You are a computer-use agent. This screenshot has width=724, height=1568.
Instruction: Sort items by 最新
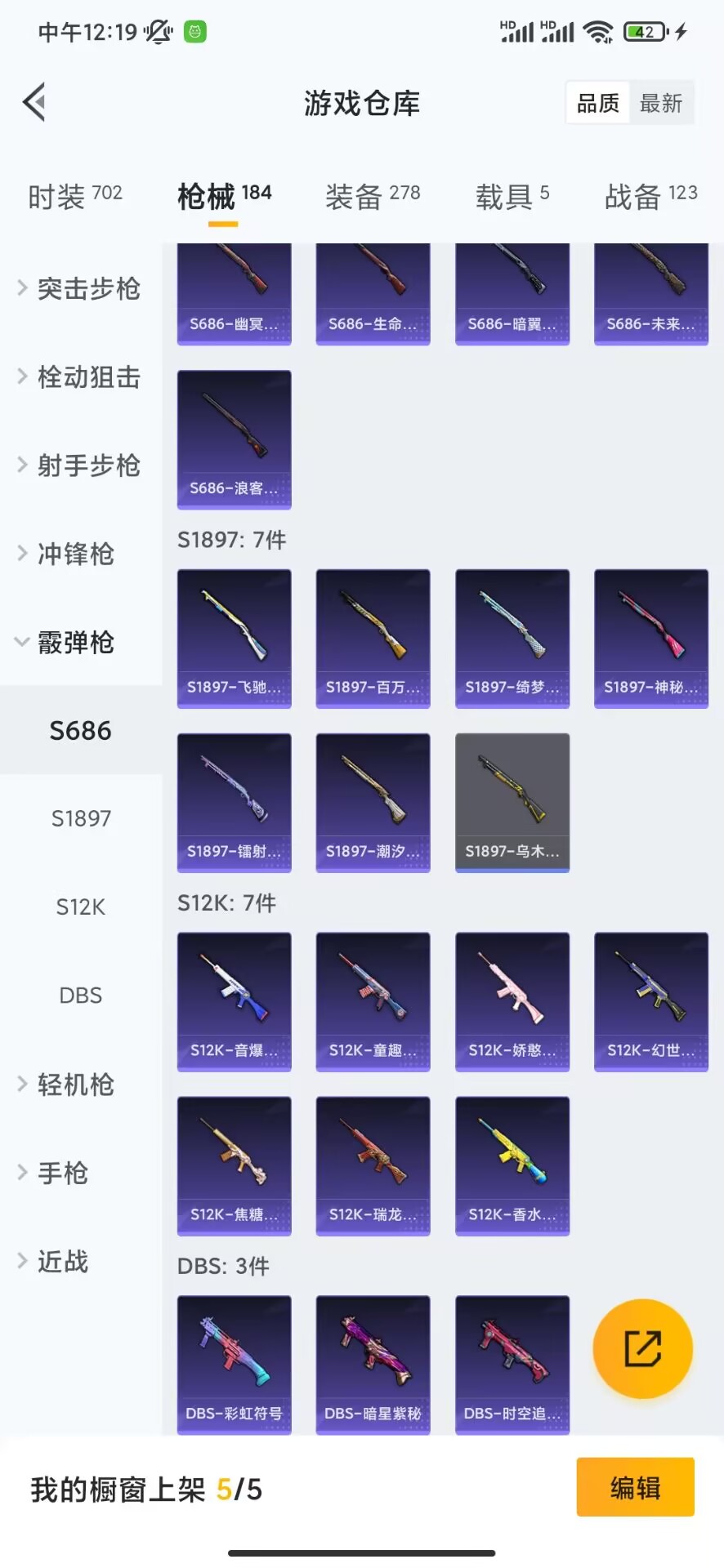(x=660, y=104)
